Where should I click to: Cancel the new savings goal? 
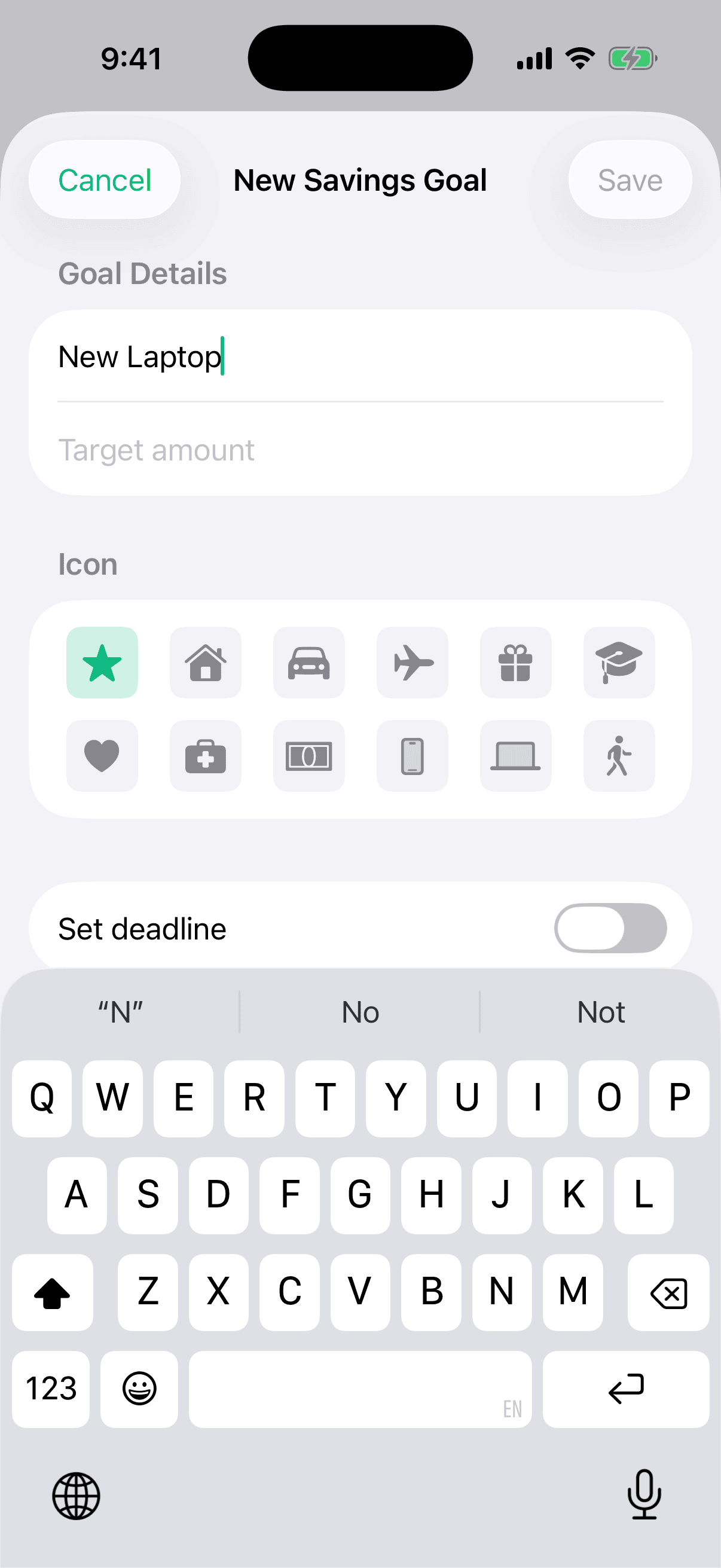pyautogui.click(x=104, y=180)
